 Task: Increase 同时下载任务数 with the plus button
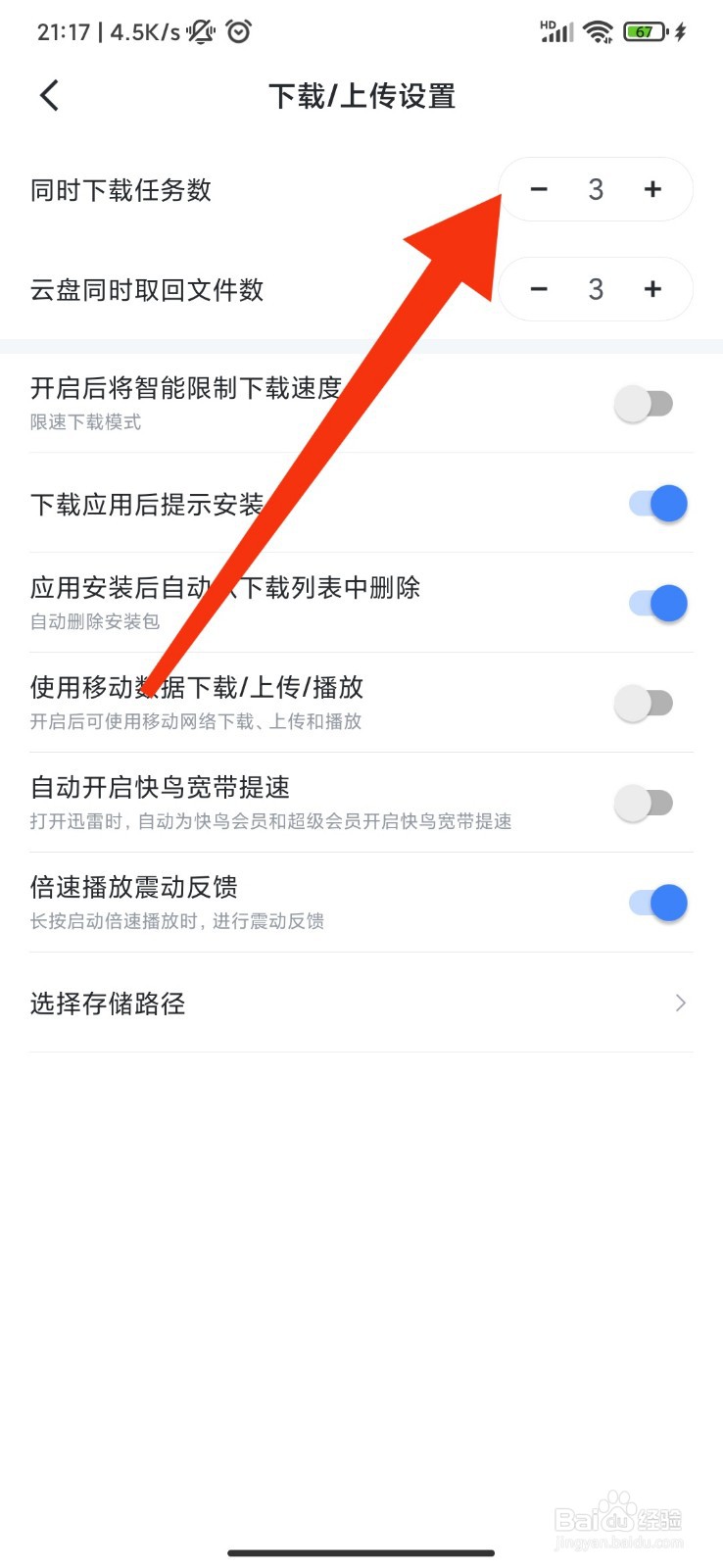[652, 189]
